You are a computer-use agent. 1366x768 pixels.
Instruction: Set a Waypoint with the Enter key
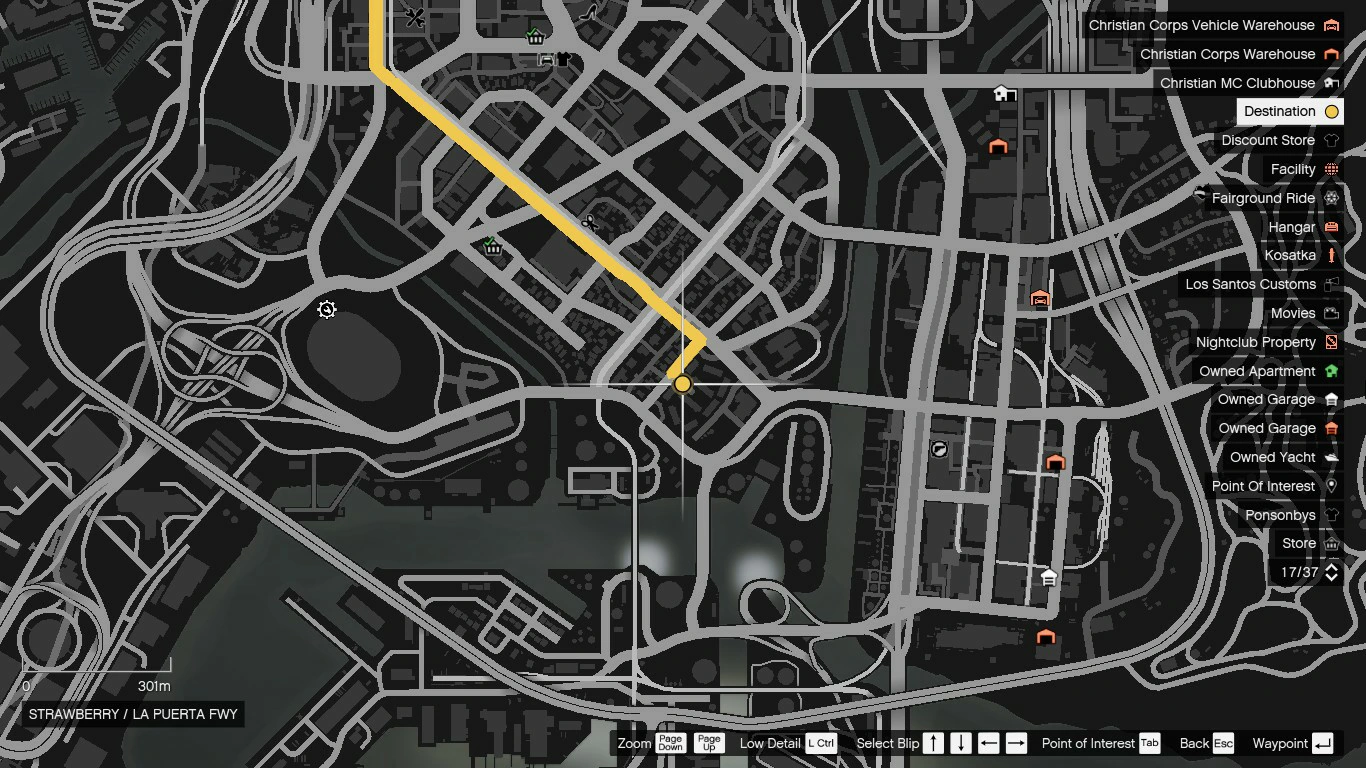point(1323,743)
